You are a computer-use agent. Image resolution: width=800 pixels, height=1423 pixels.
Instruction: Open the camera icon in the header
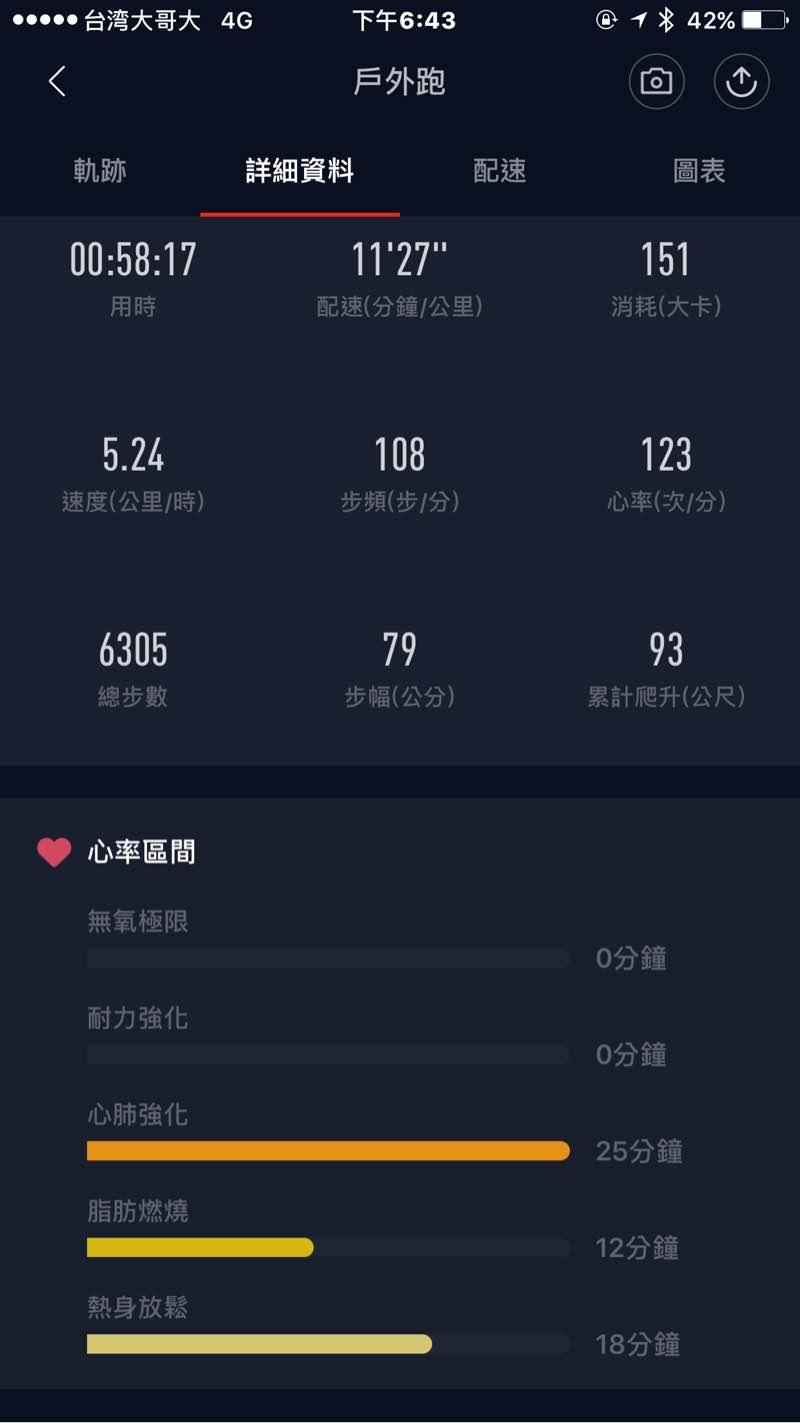tap(656, 82)
